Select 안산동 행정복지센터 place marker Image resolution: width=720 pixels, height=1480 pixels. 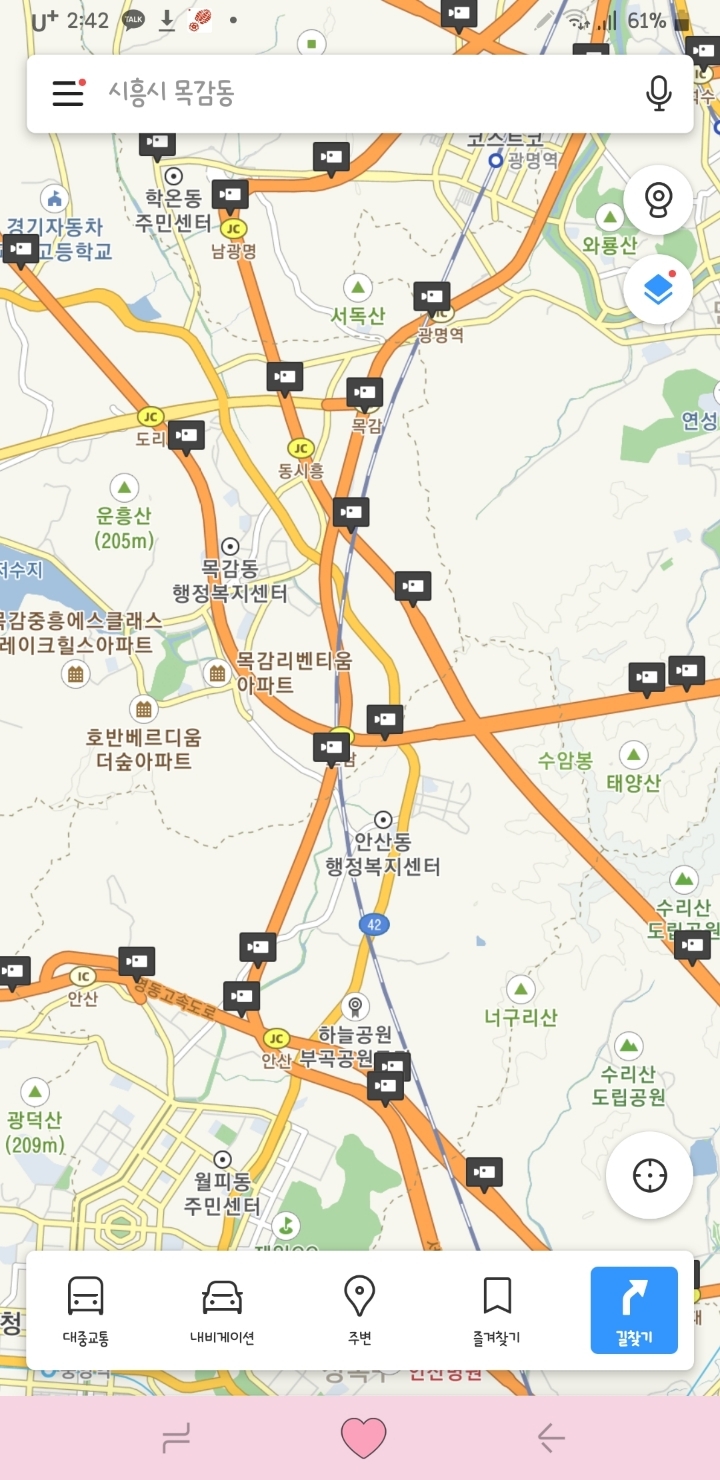pos(383,821)
